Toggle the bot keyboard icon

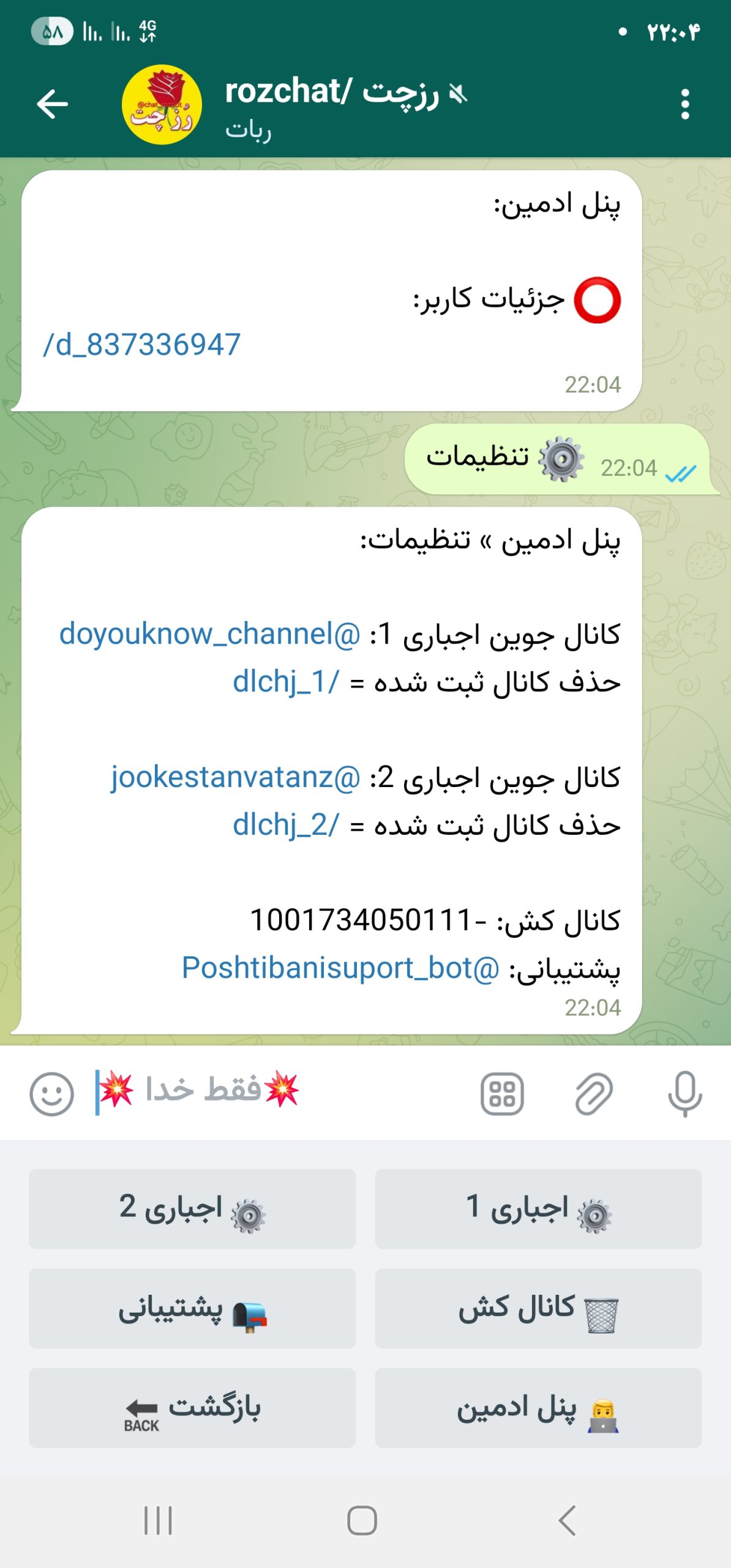(502, 1093)
